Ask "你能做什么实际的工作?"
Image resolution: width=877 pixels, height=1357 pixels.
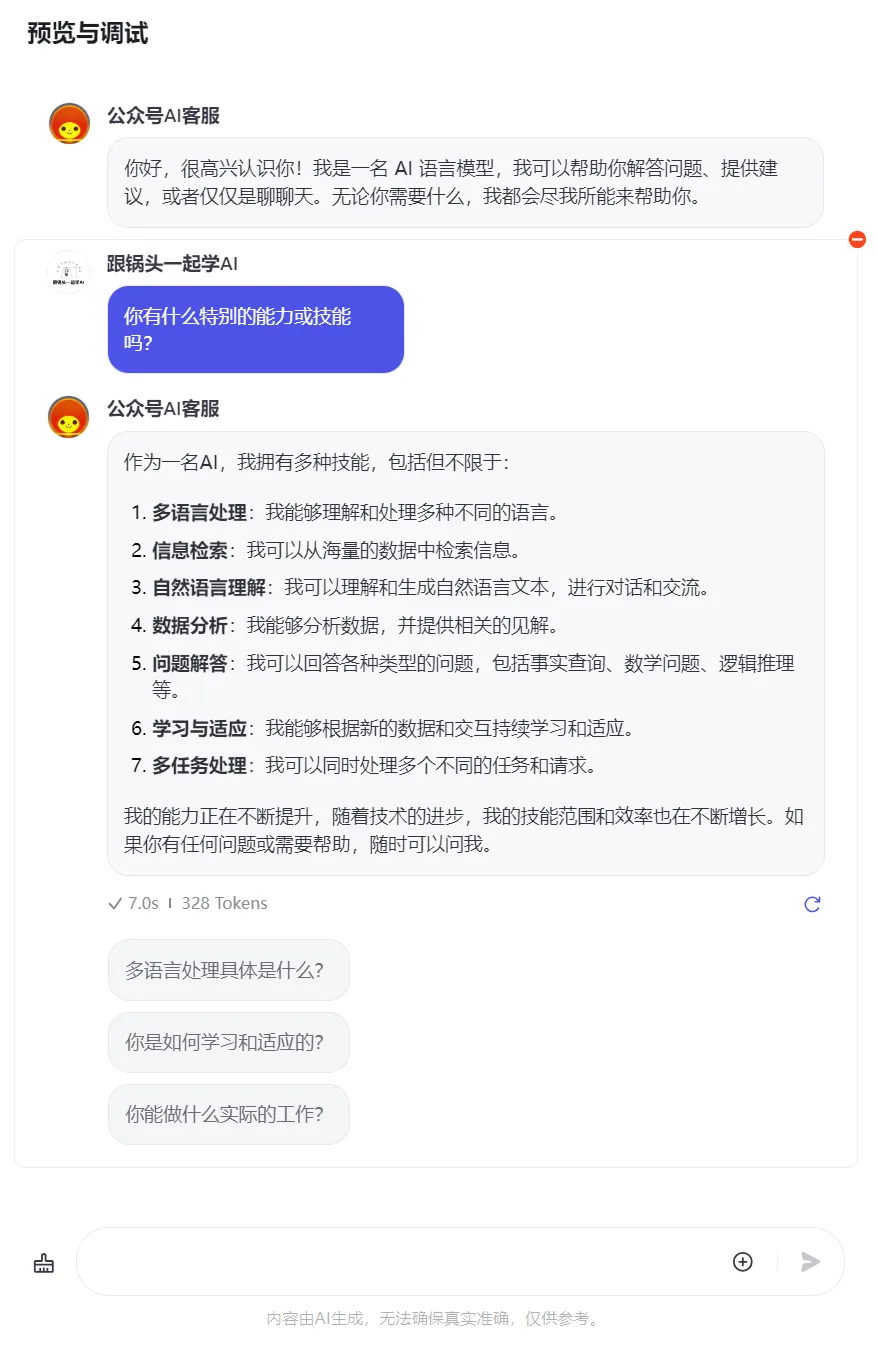point(228,1114)
